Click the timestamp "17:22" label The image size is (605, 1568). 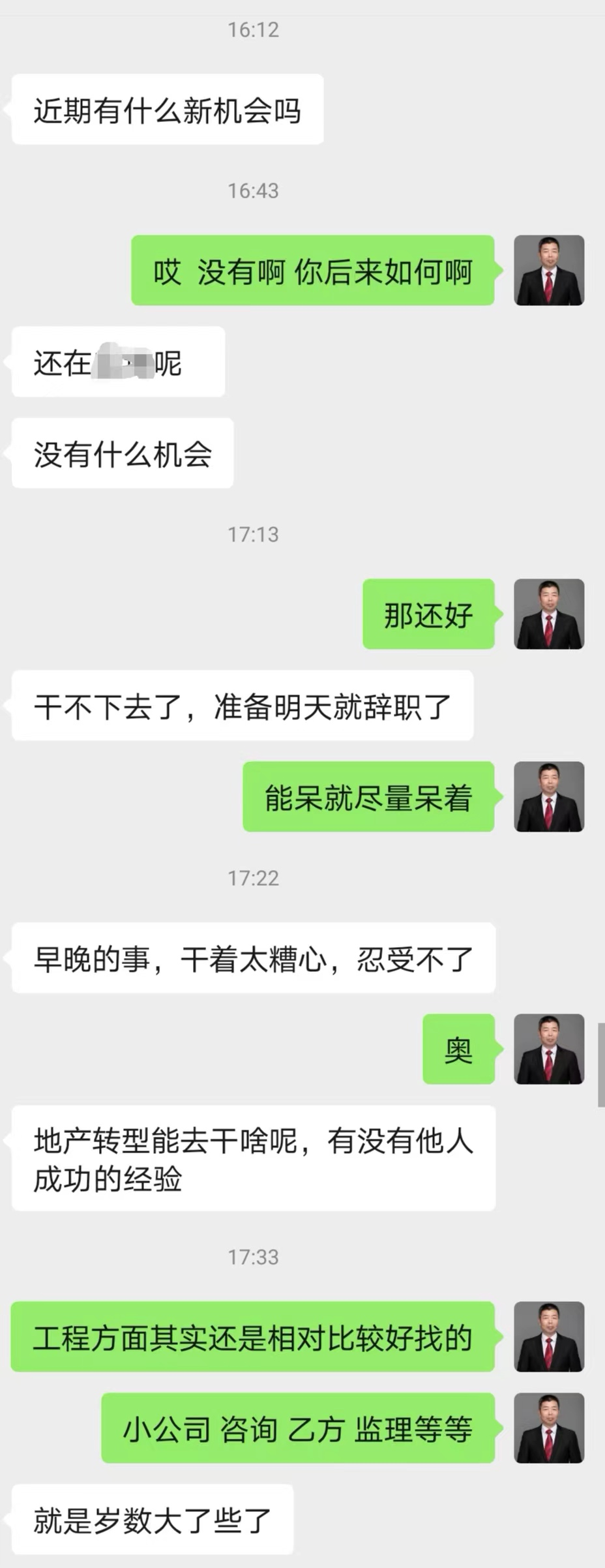[253, 877]
